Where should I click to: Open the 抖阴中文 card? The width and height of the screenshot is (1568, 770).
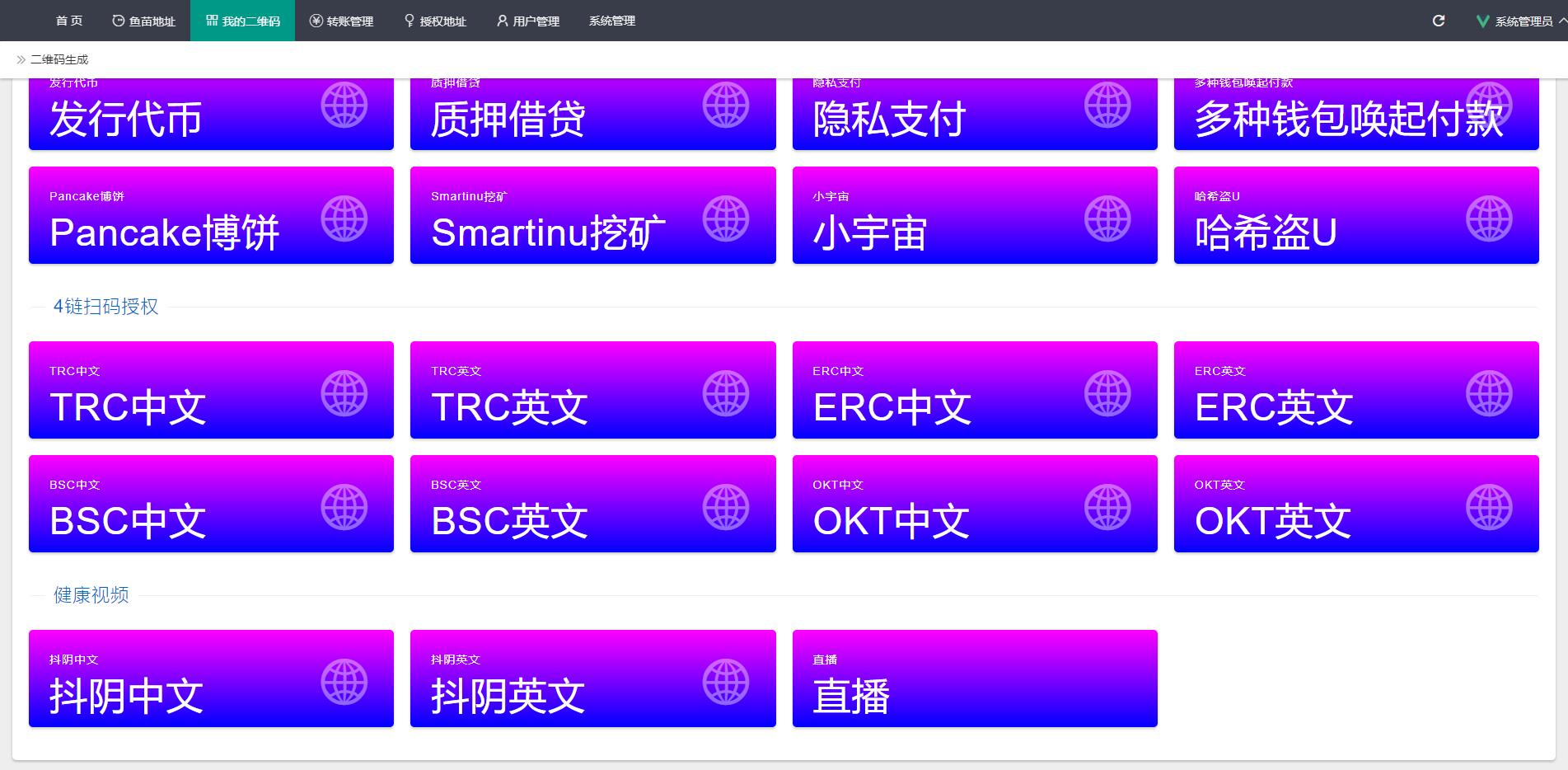coord(211,678)
